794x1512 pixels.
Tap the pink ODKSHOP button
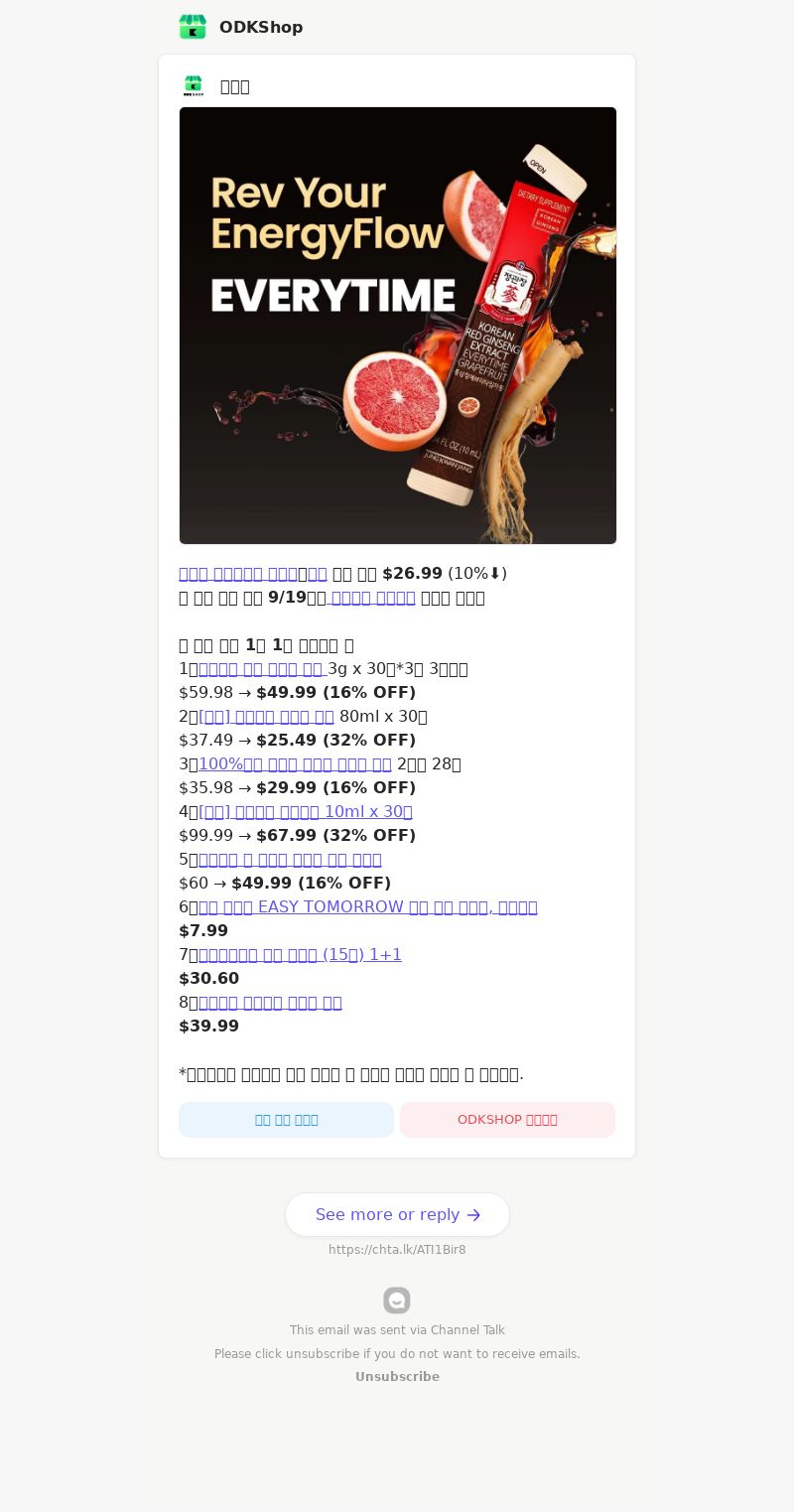click(507, 1120)
